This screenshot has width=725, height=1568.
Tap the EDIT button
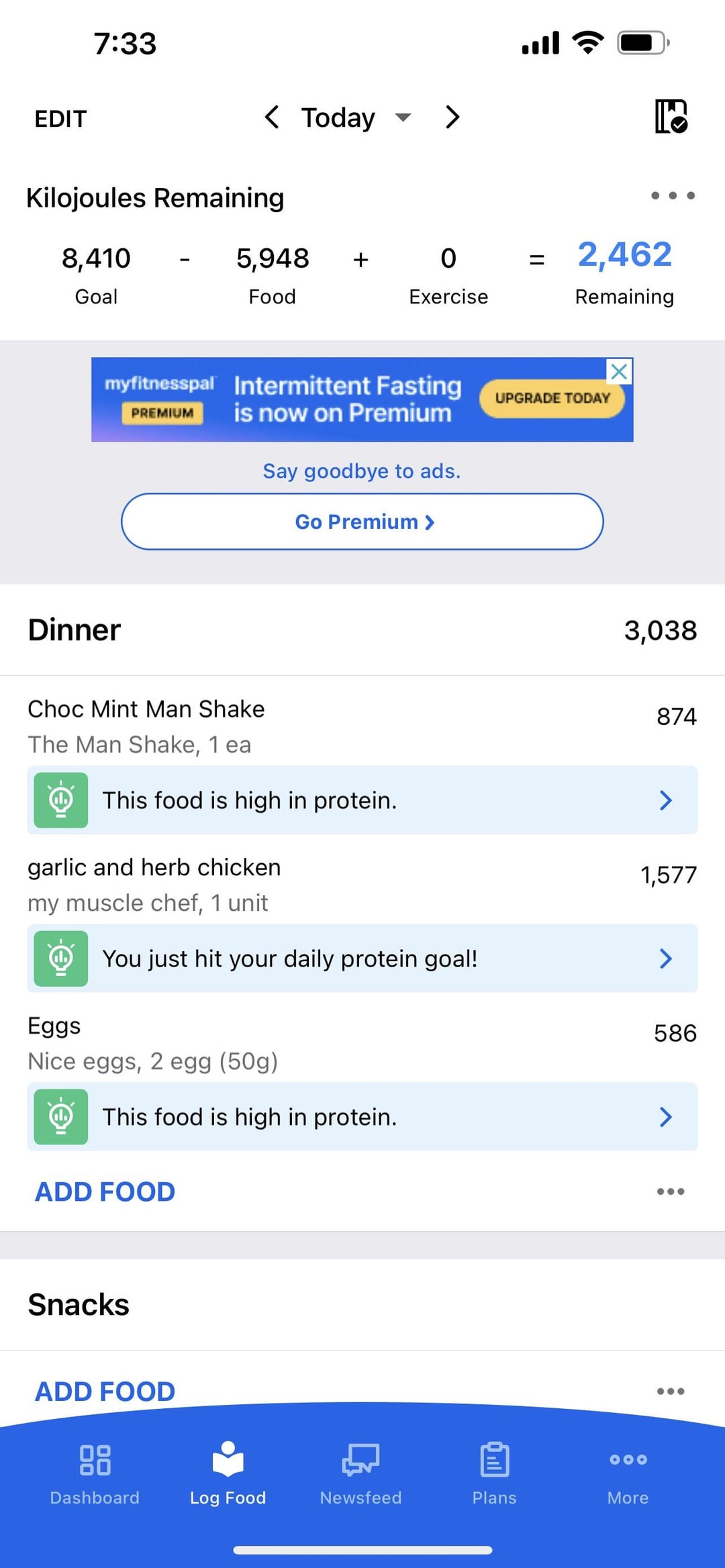[x=60, y=119]
